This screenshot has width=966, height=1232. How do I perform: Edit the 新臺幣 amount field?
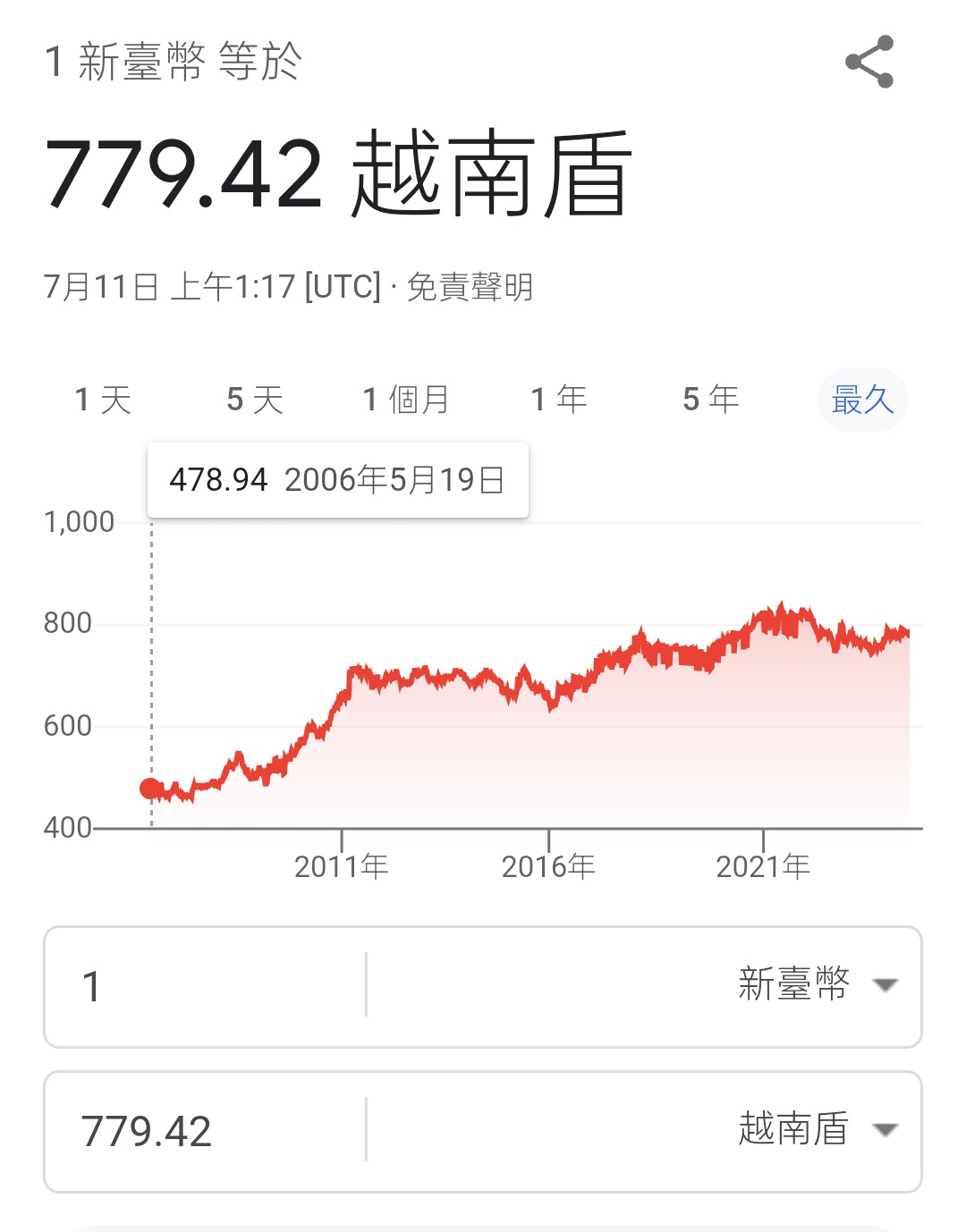point(206,986)
